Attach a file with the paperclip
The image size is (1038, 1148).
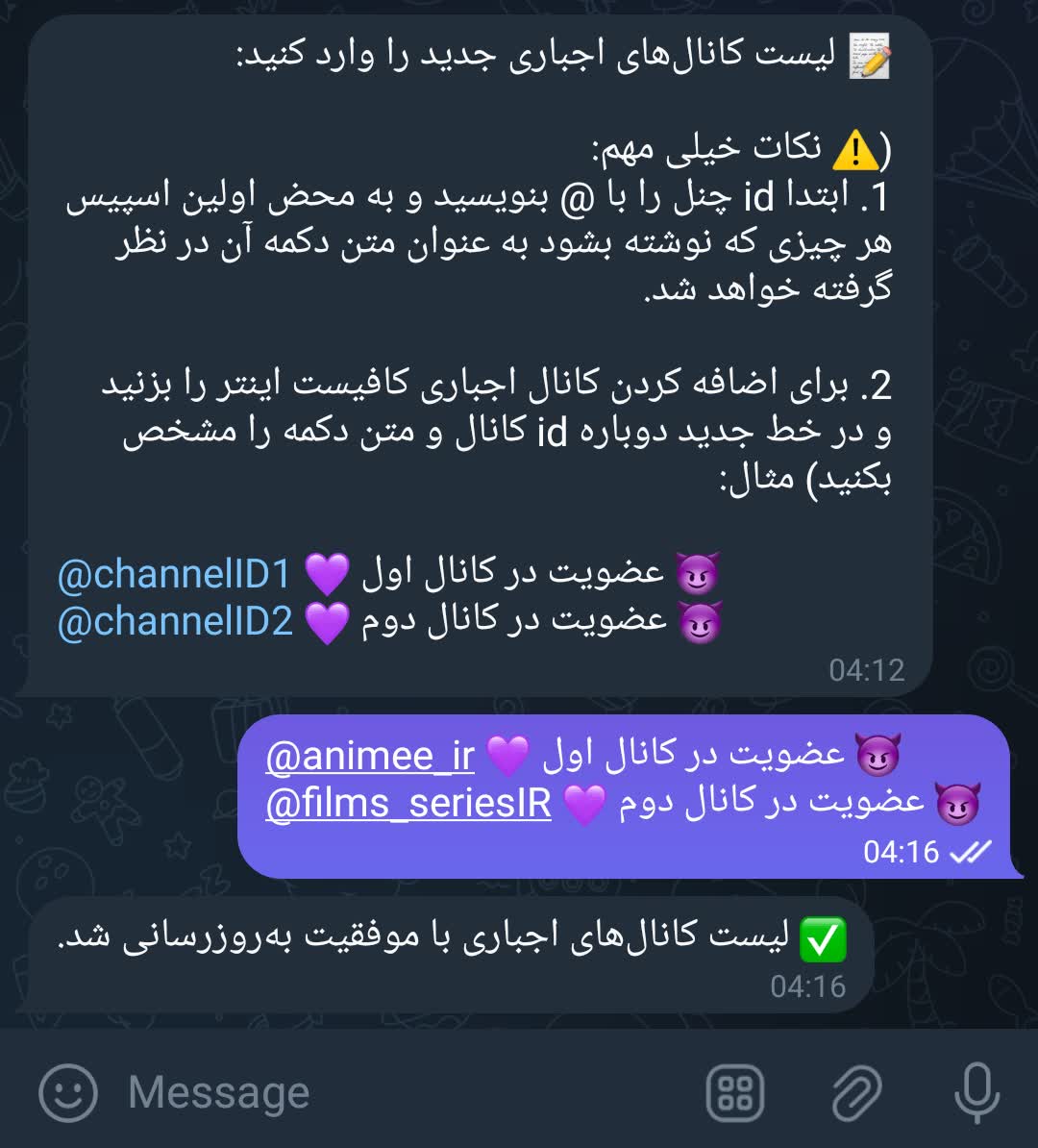pos(856,1093)
